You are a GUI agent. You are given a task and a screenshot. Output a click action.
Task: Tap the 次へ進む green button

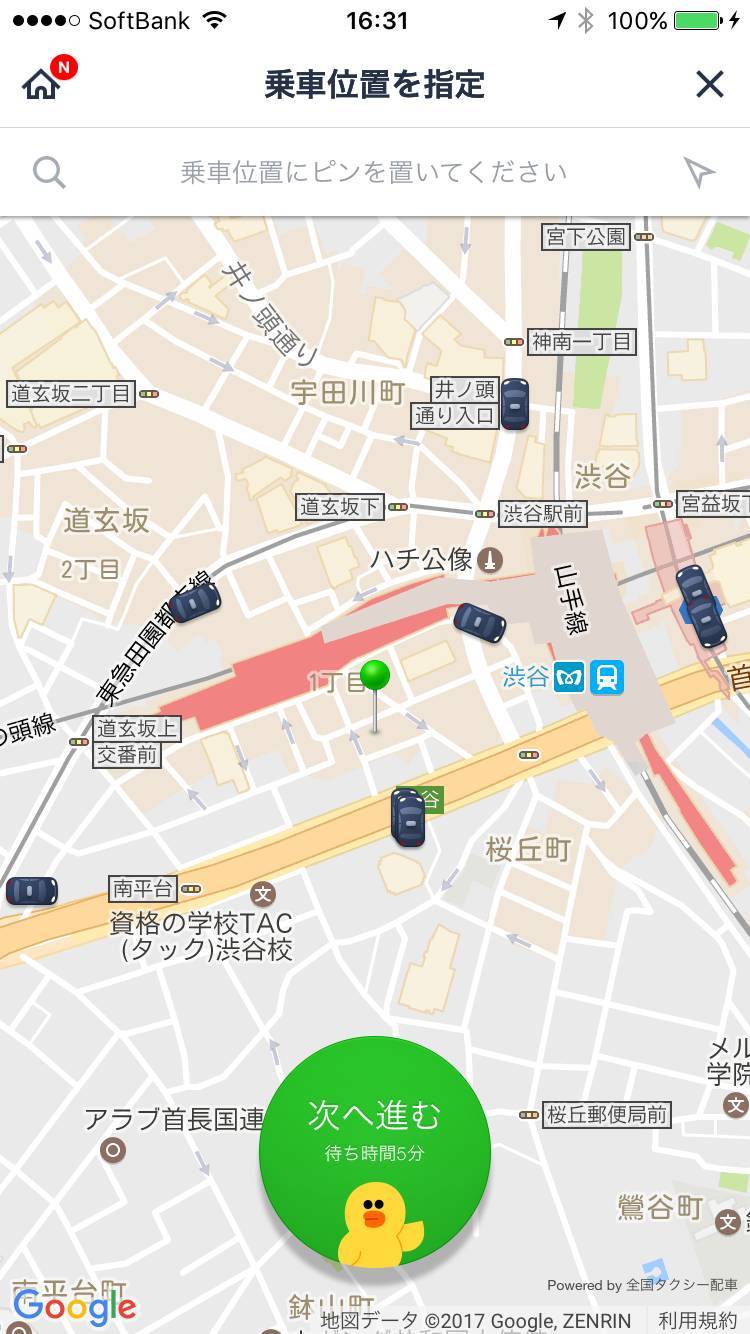coord(375,1152)
